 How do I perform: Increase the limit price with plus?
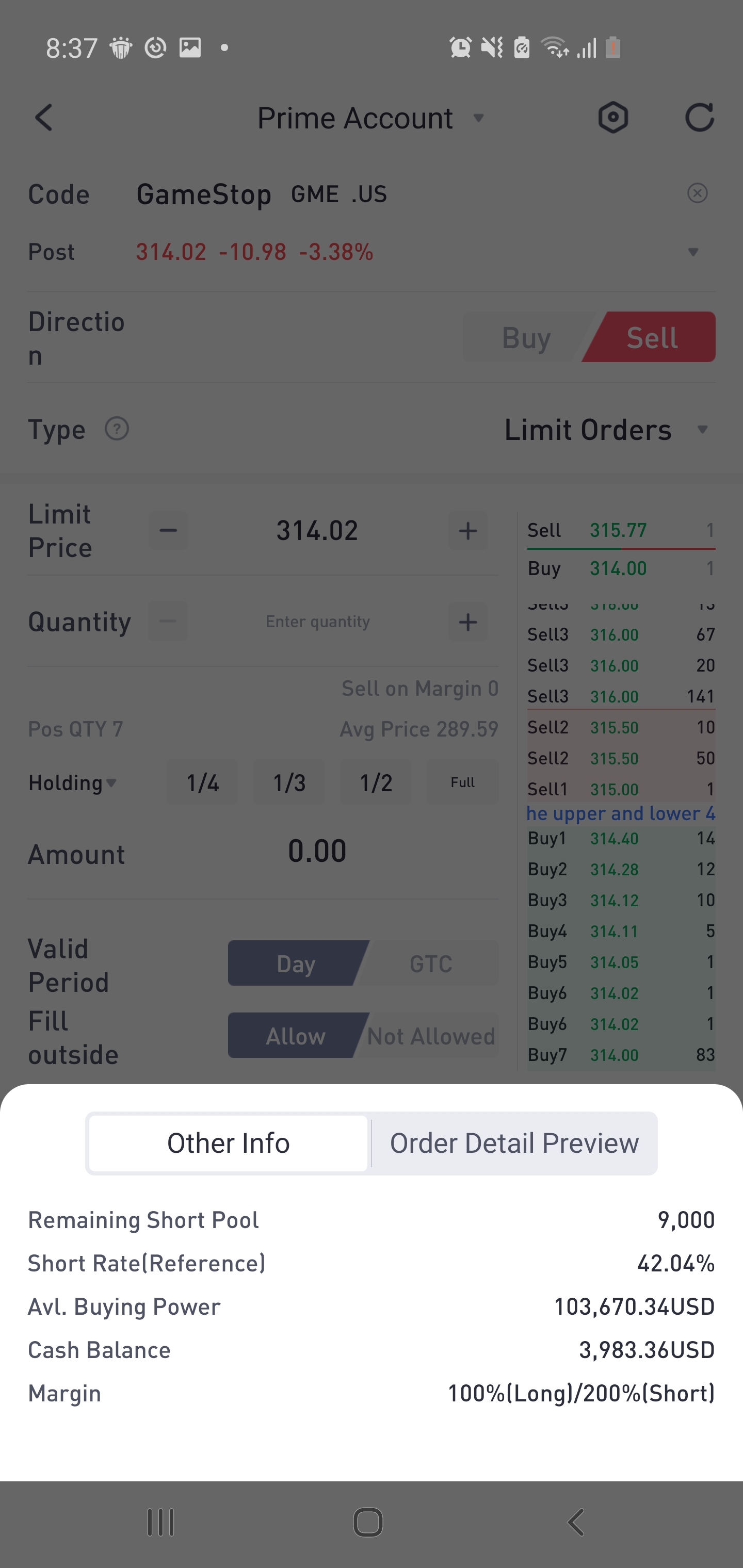pyautogui.click(x=467, y=531)
